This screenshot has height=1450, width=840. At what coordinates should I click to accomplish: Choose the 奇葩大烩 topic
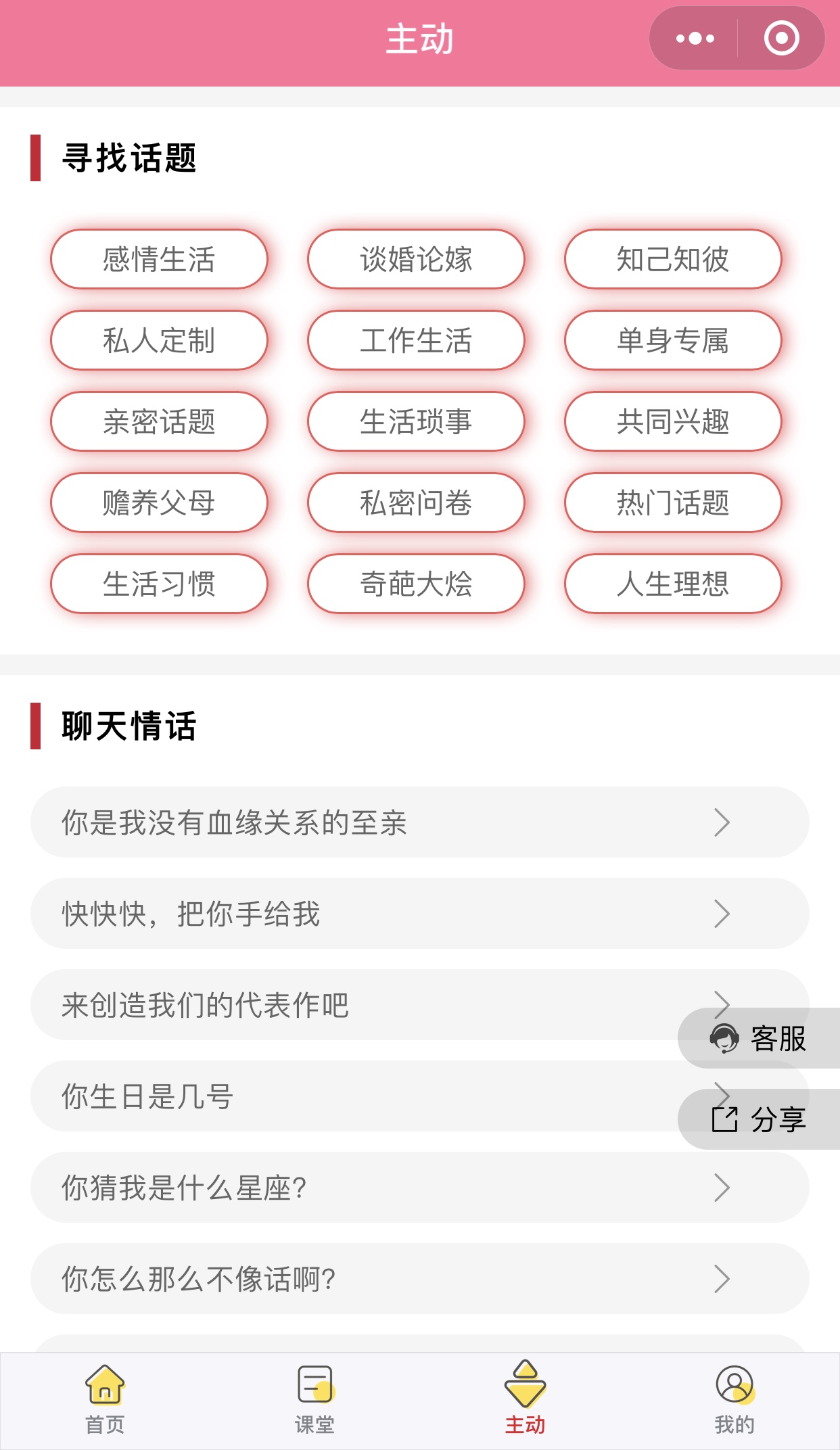click(416, 584)
